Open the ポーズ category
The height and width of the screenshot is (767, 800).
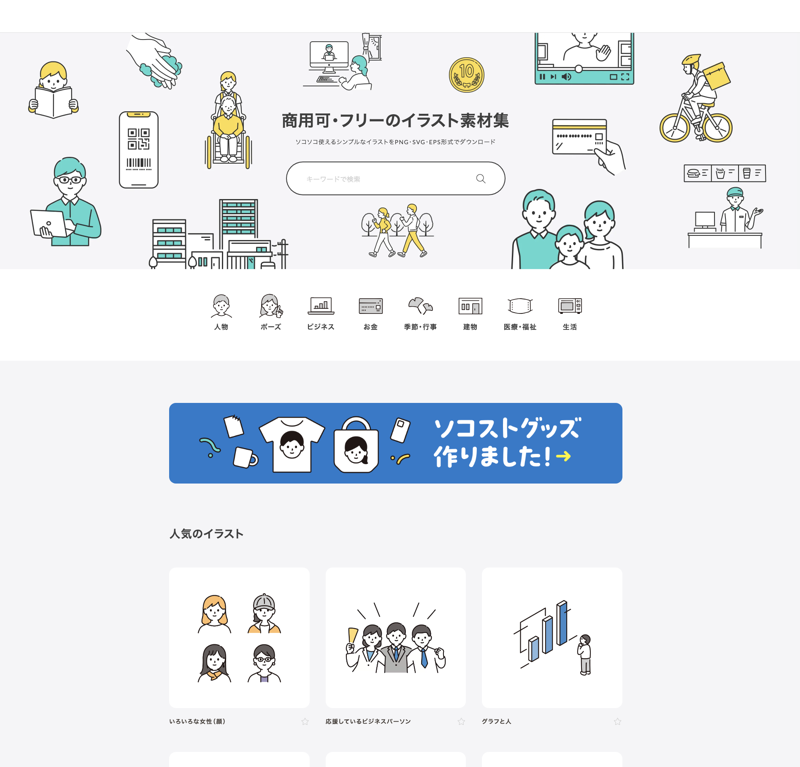click(x=271, y=312)
